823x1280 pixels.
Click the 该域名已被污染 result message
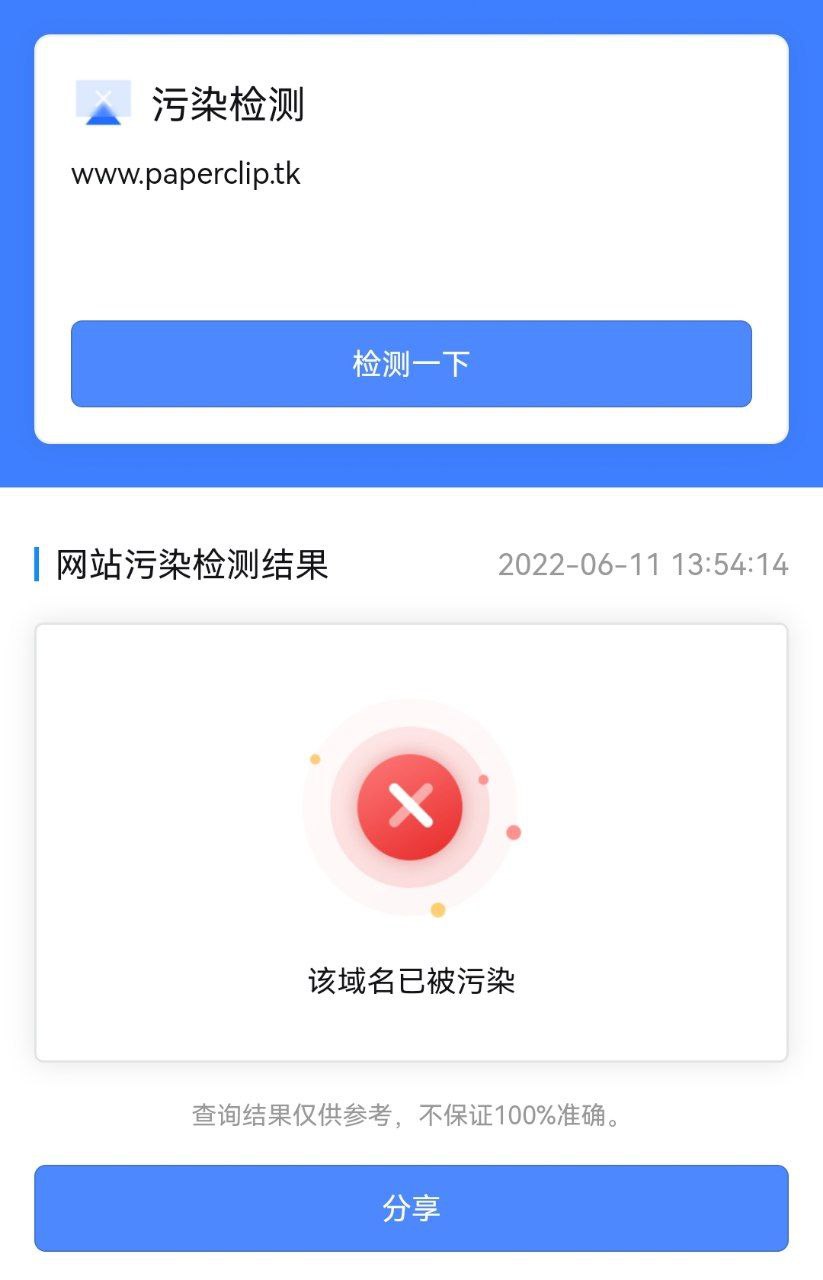tap(411, 980)
